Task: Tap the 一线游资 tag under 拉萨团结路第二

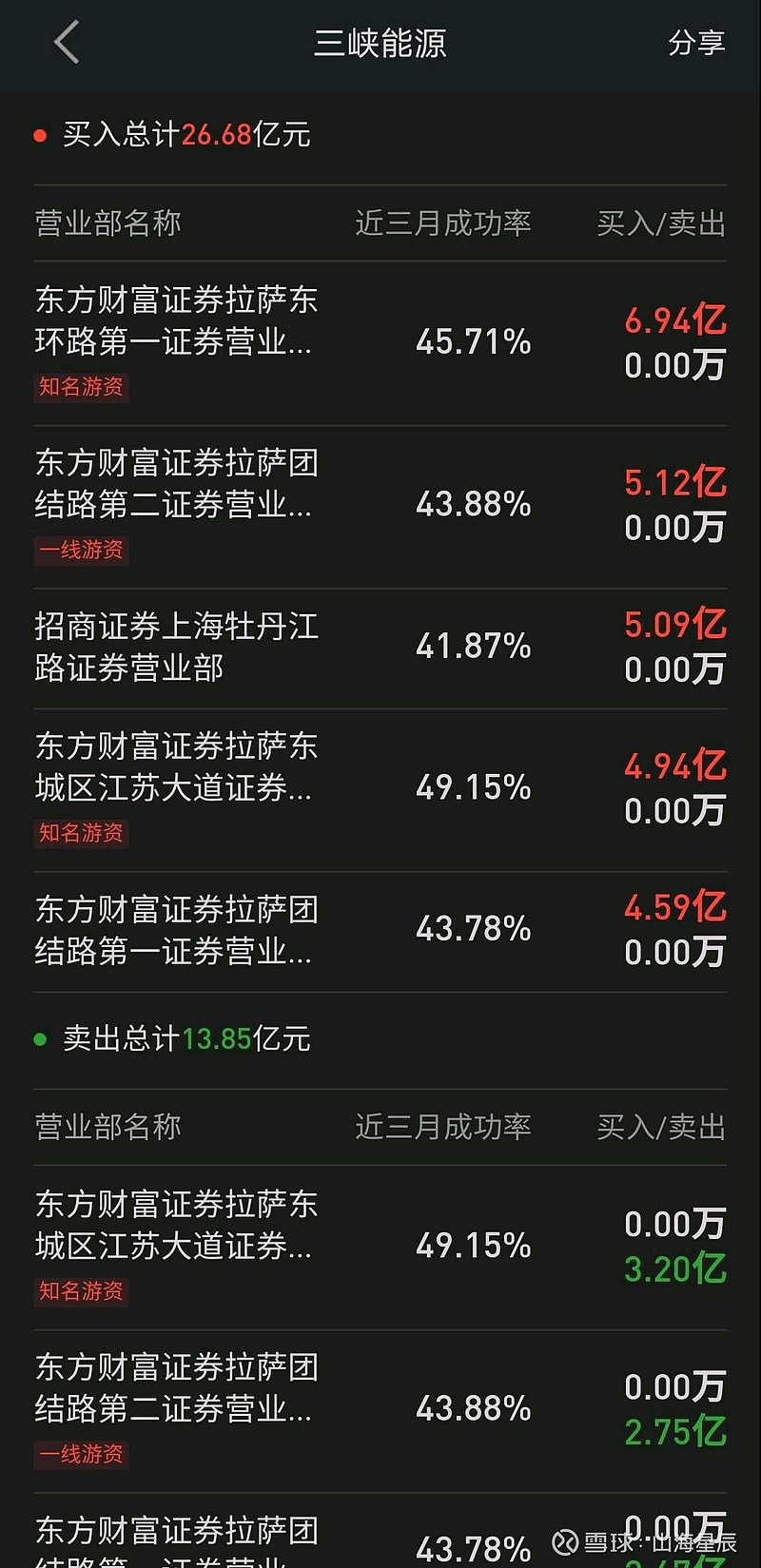Action: tap(81, 551)
